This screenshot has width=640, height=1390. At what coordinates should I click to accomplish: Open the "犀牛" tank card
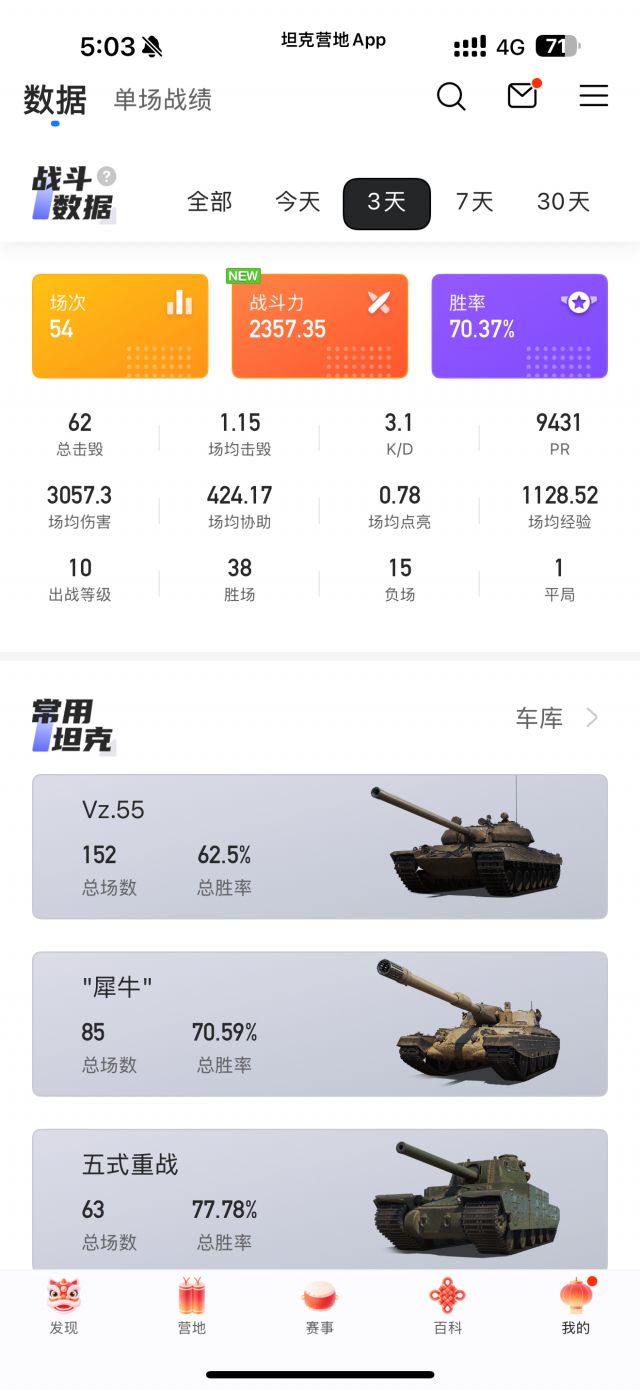320,1023
